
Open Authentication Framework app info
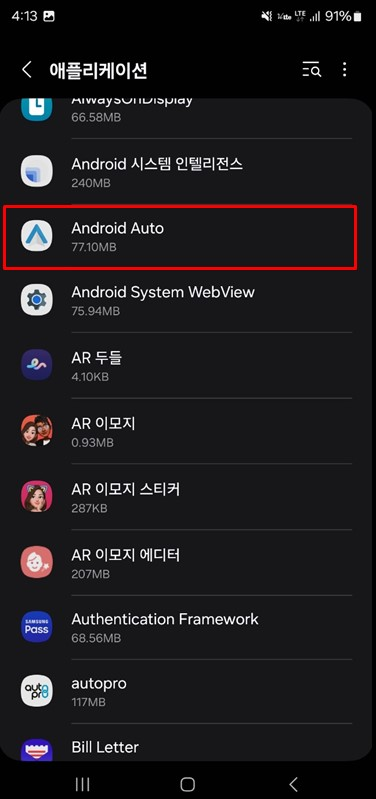click(188, 627)
